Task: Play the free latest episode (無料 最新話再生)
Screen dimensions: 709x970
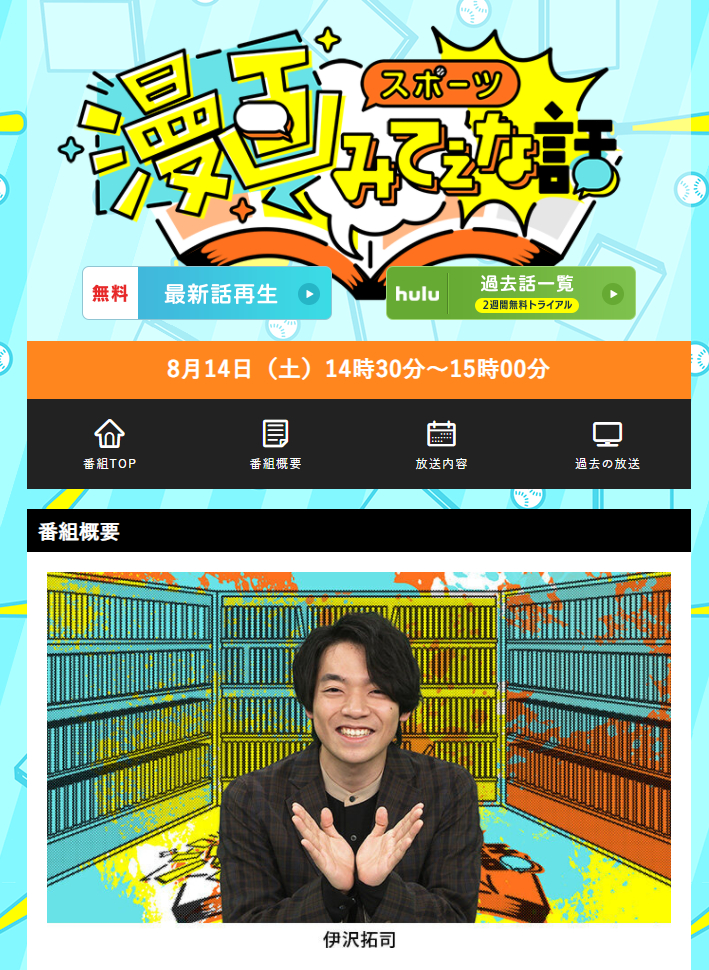Action: [x=207, y=293]
